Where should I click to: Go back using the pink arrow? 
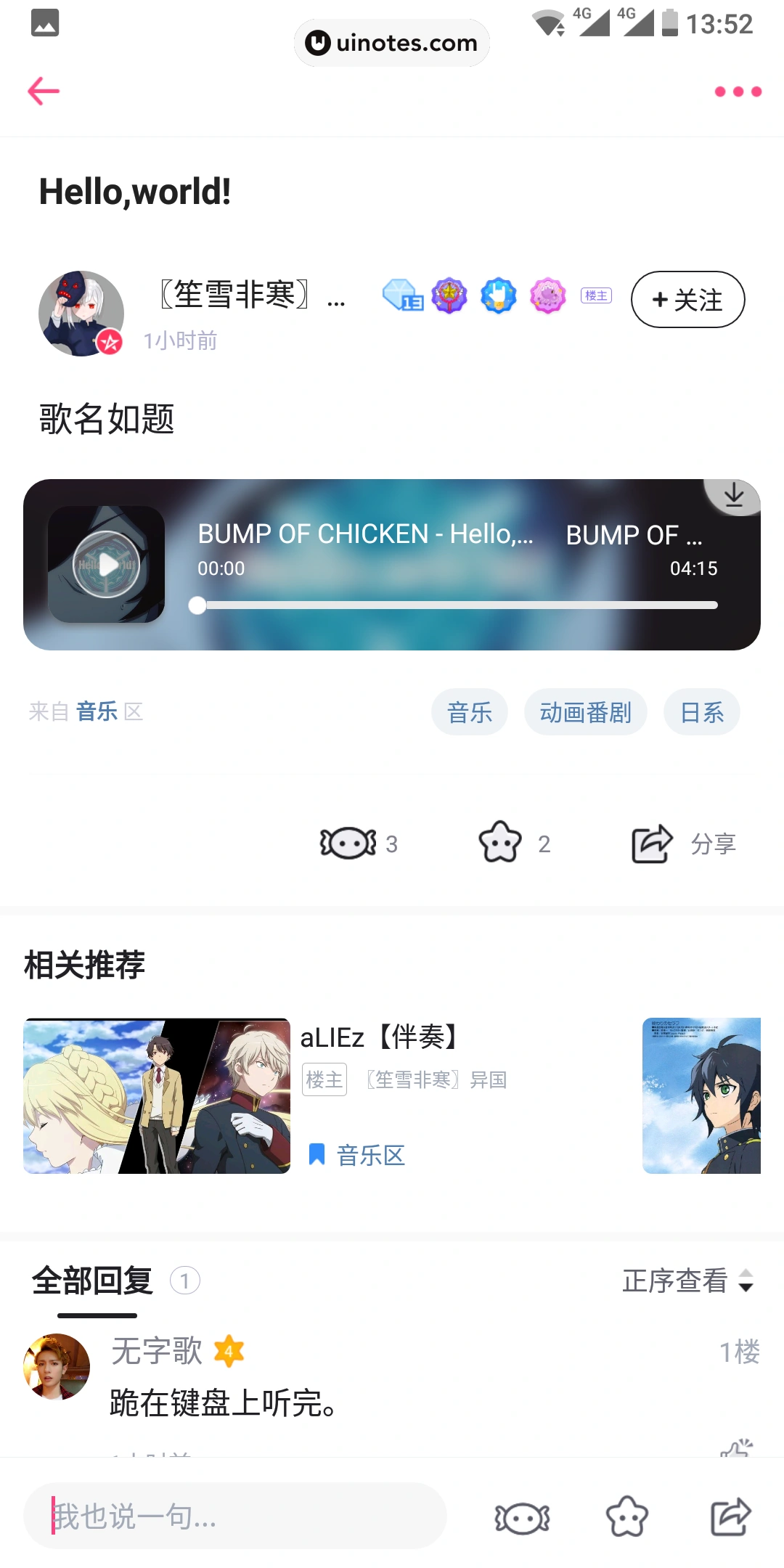pos(44,91)
